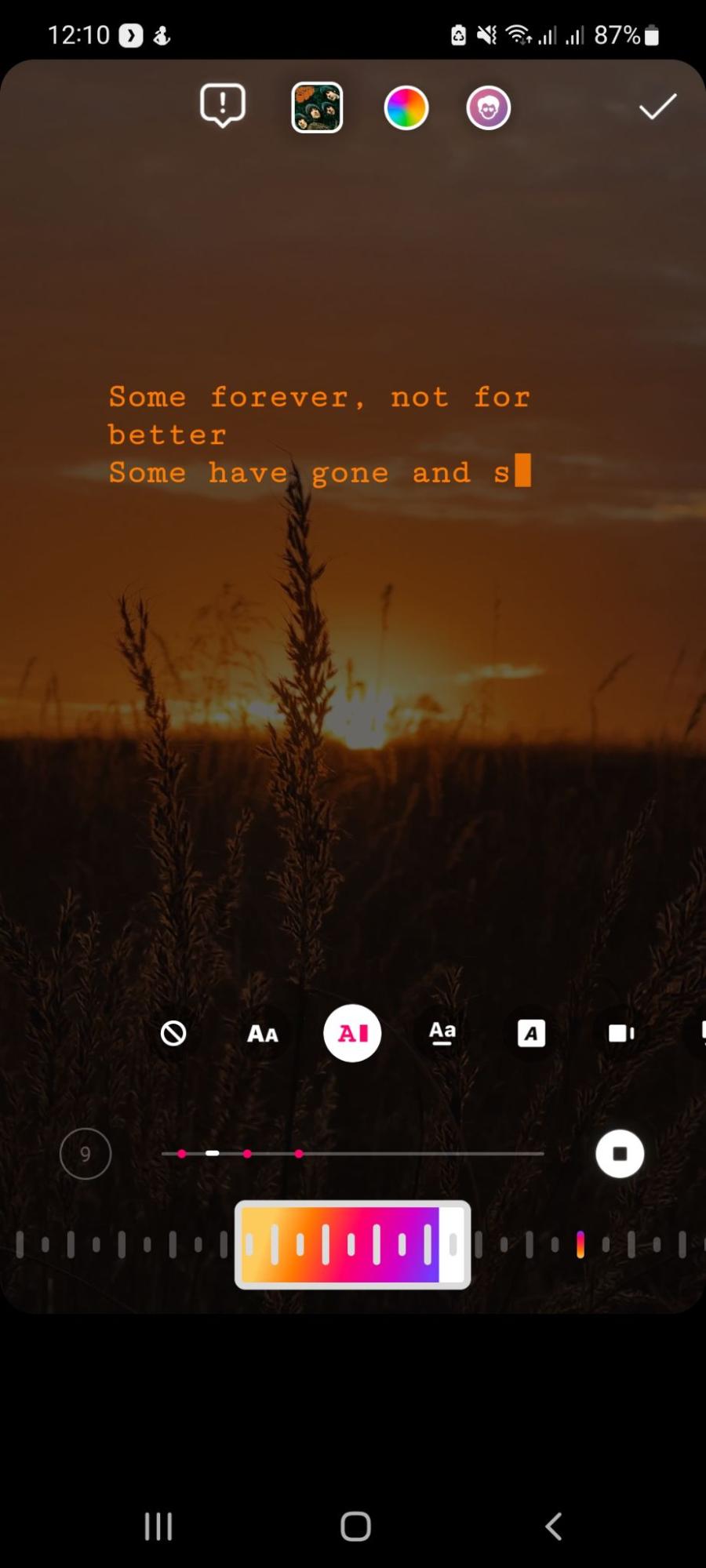
Task: Pick the boxed A lyric style
Action: coord(531,1033)
